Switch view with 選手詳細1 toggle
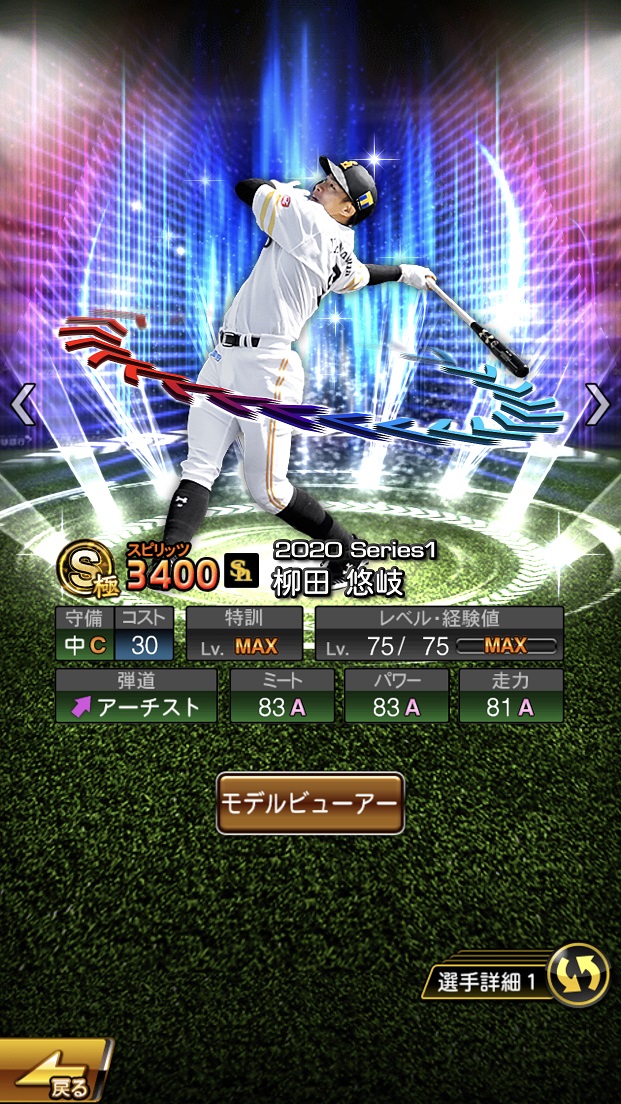This screenshot has height=1104, width=621. 578,975
